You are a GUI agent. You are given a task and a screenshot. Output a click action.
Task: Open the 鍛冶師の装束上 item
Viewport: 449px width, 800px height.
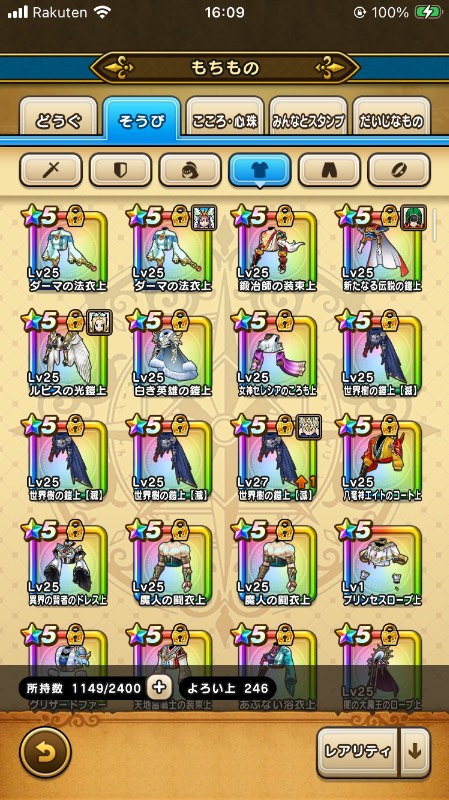276,249
